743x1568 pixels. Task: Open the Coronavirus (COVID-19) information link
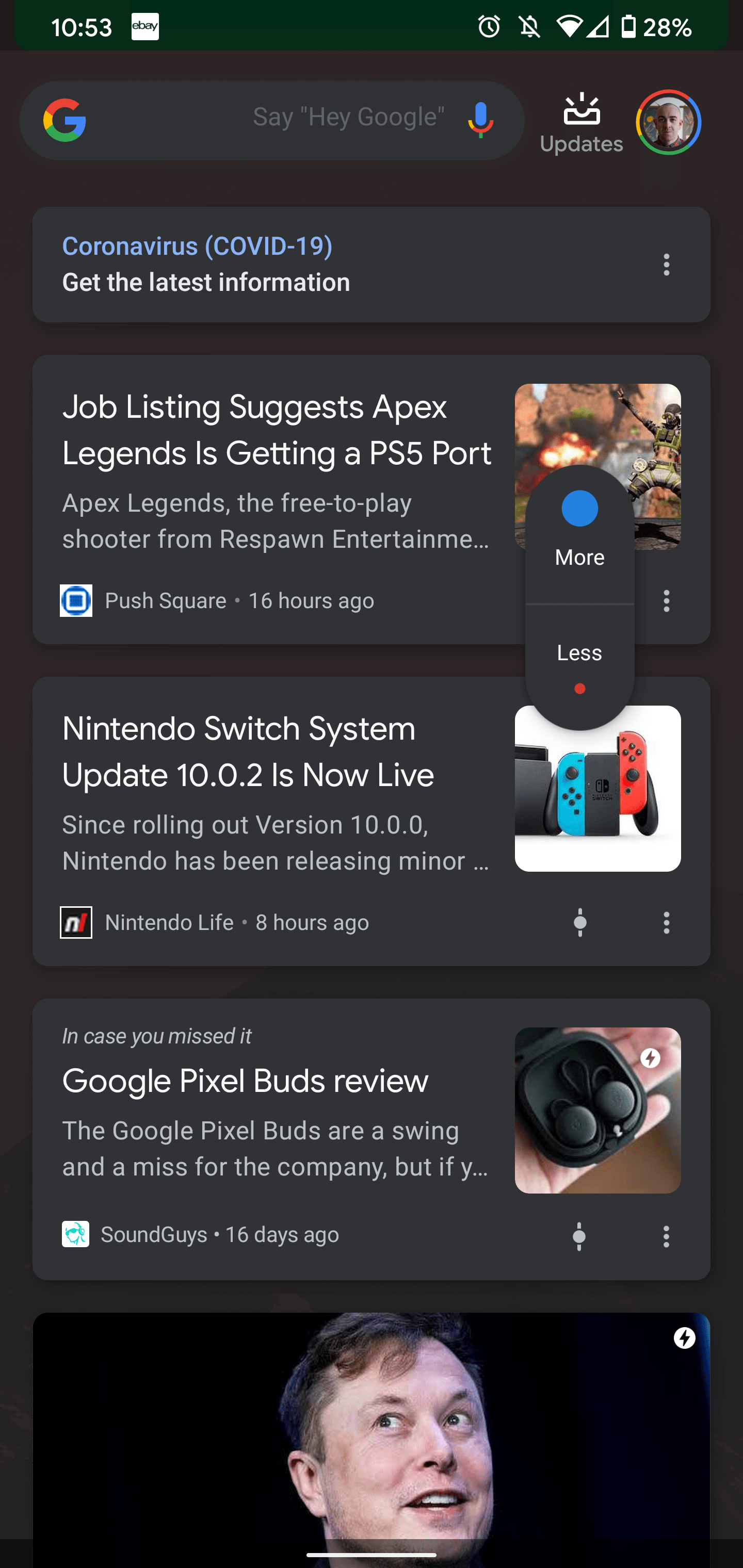[198, 246]
